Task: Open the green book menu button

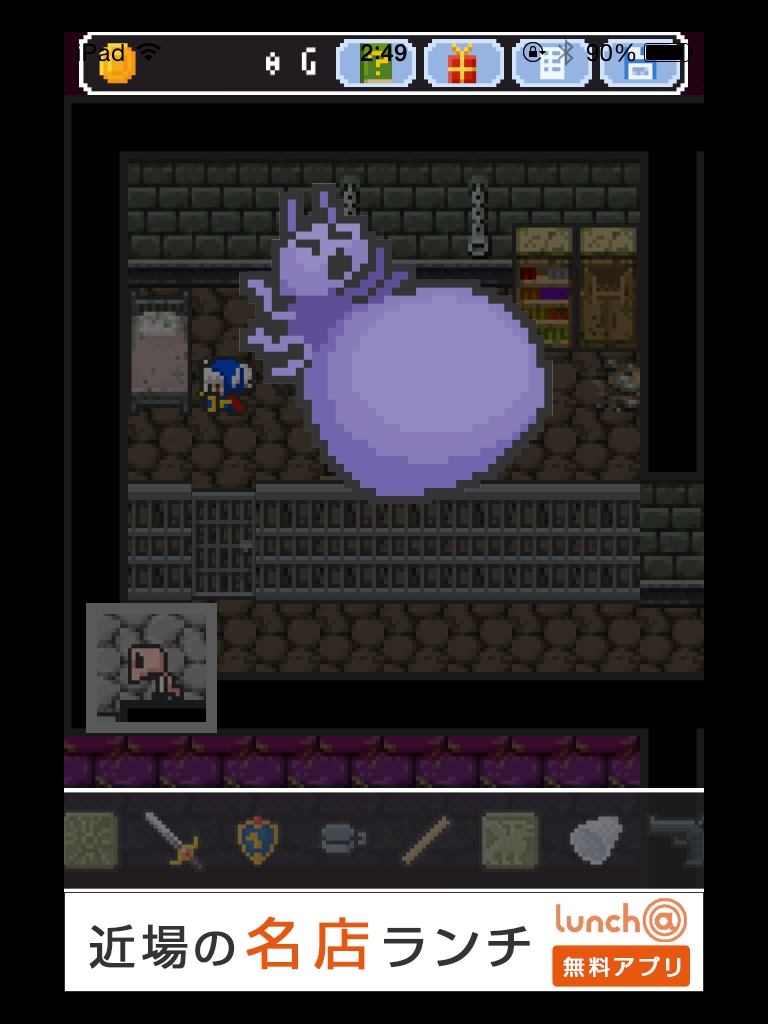Action: (376, 64)
